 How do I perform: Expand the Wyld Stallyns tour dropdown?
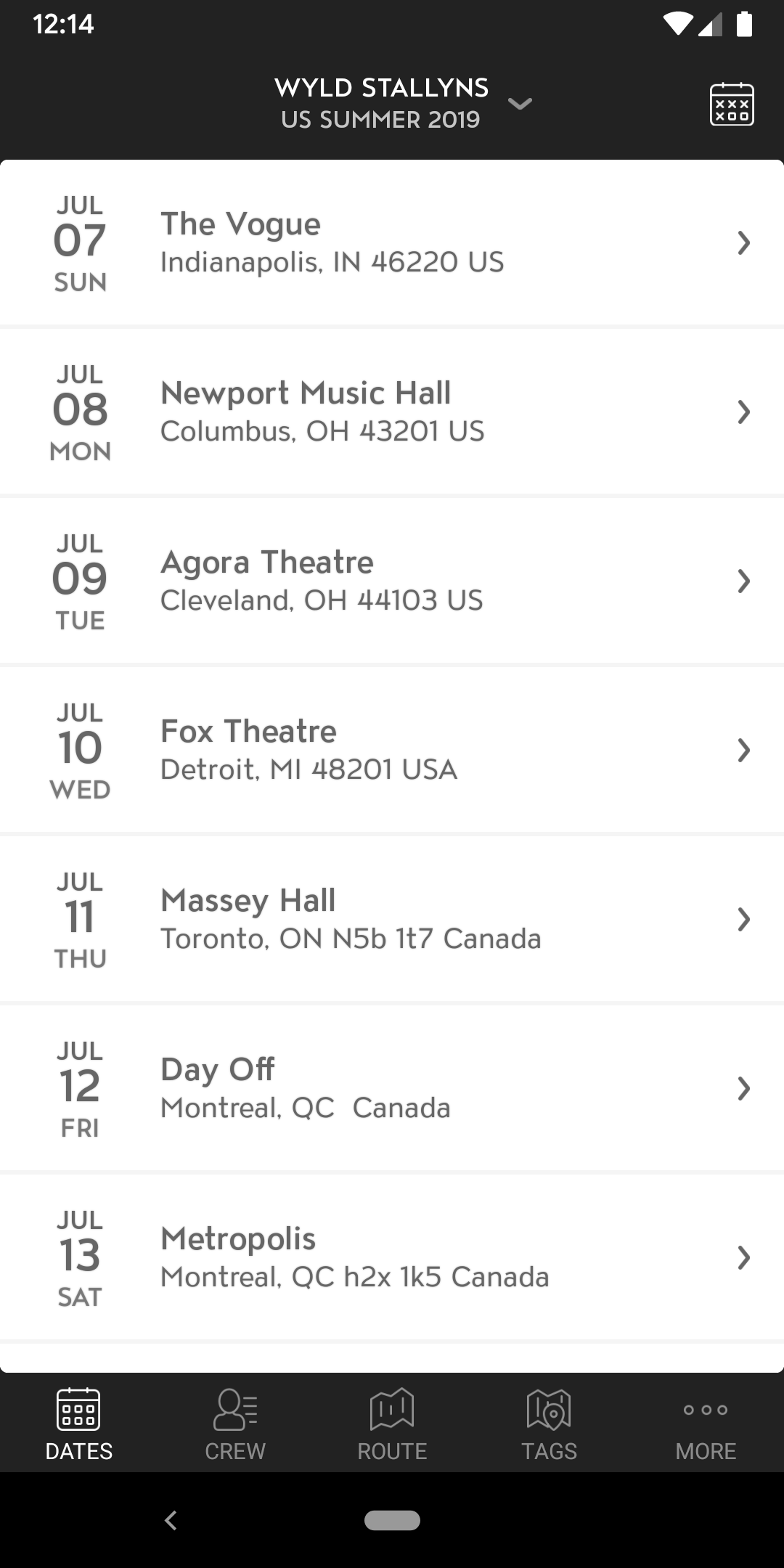pos(520,104)
